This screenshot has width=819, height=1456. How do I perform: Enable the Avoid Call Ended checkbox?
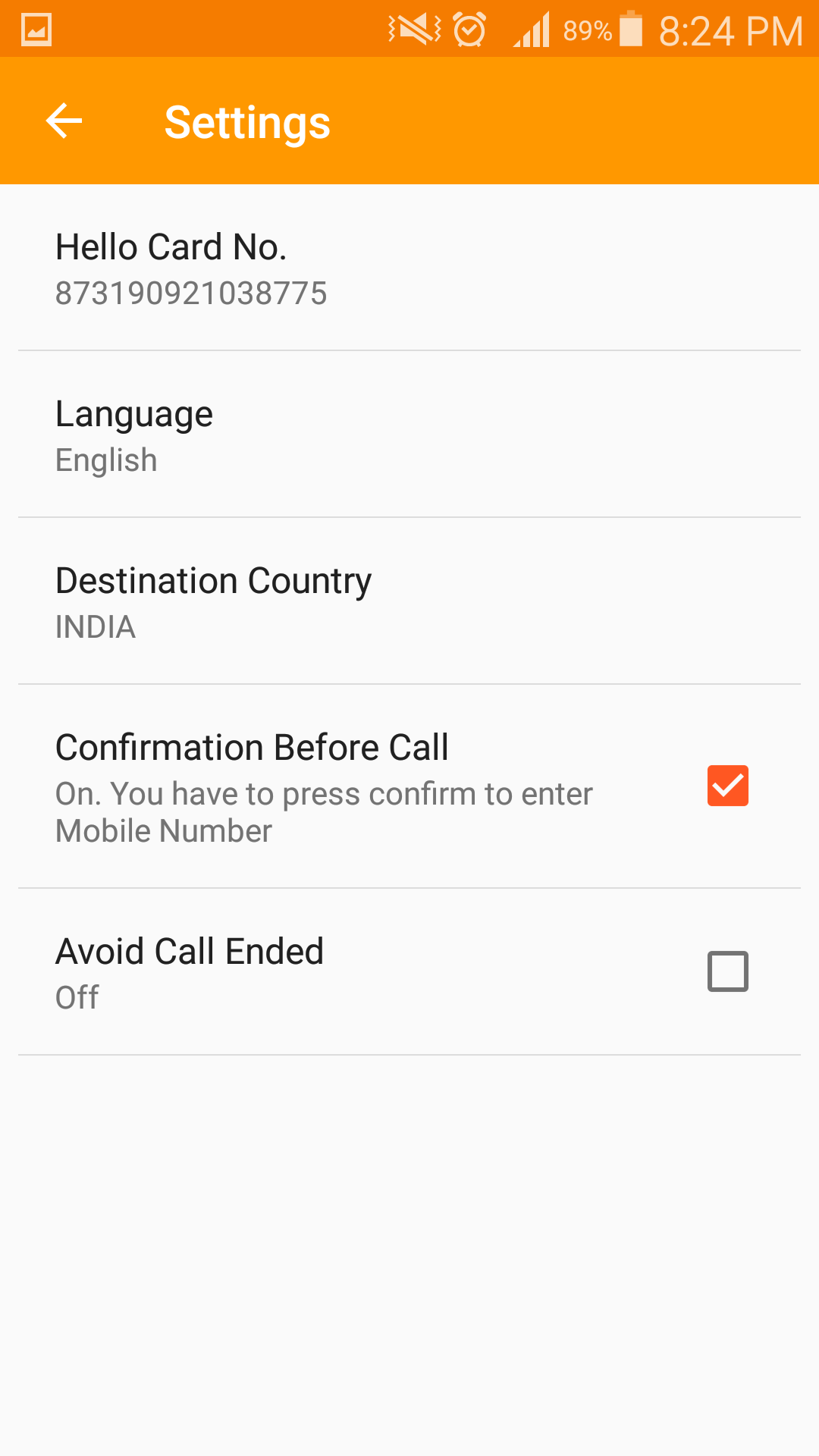point(728,971)
